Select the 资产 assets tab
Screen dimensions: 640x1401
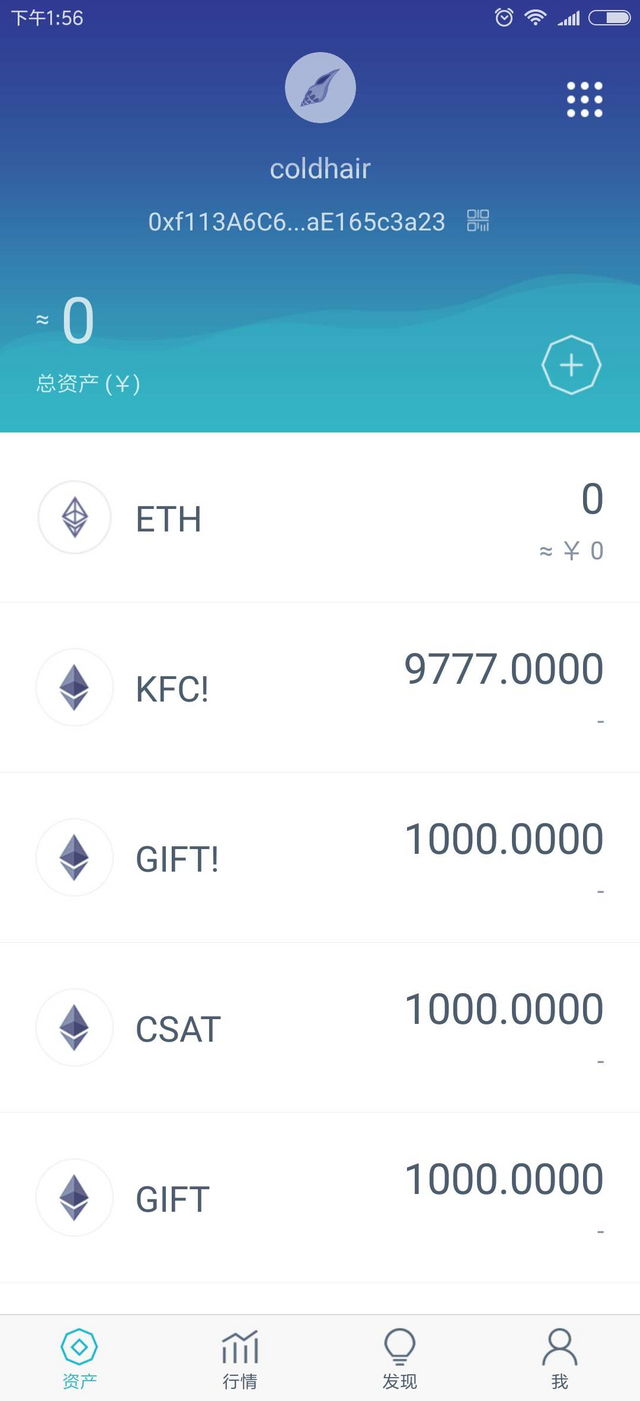click(x=80, y=1359)
